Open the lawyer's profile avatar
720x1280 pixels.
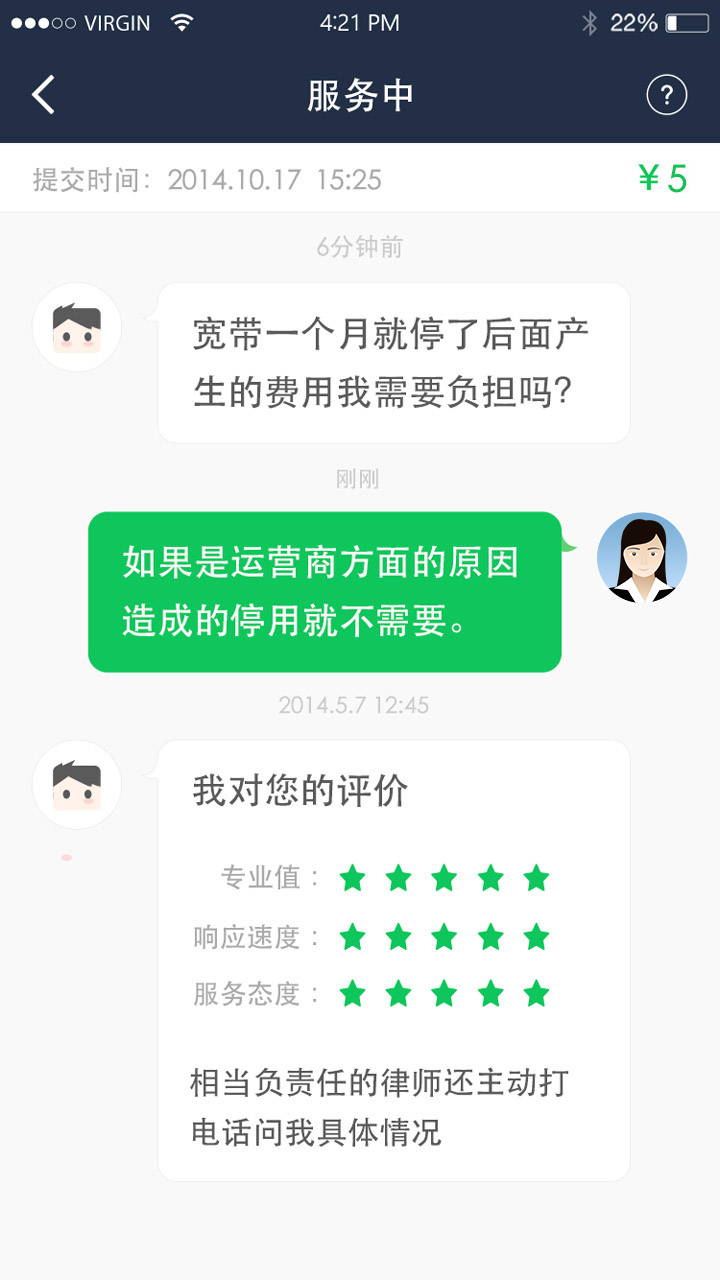(641, 558)
